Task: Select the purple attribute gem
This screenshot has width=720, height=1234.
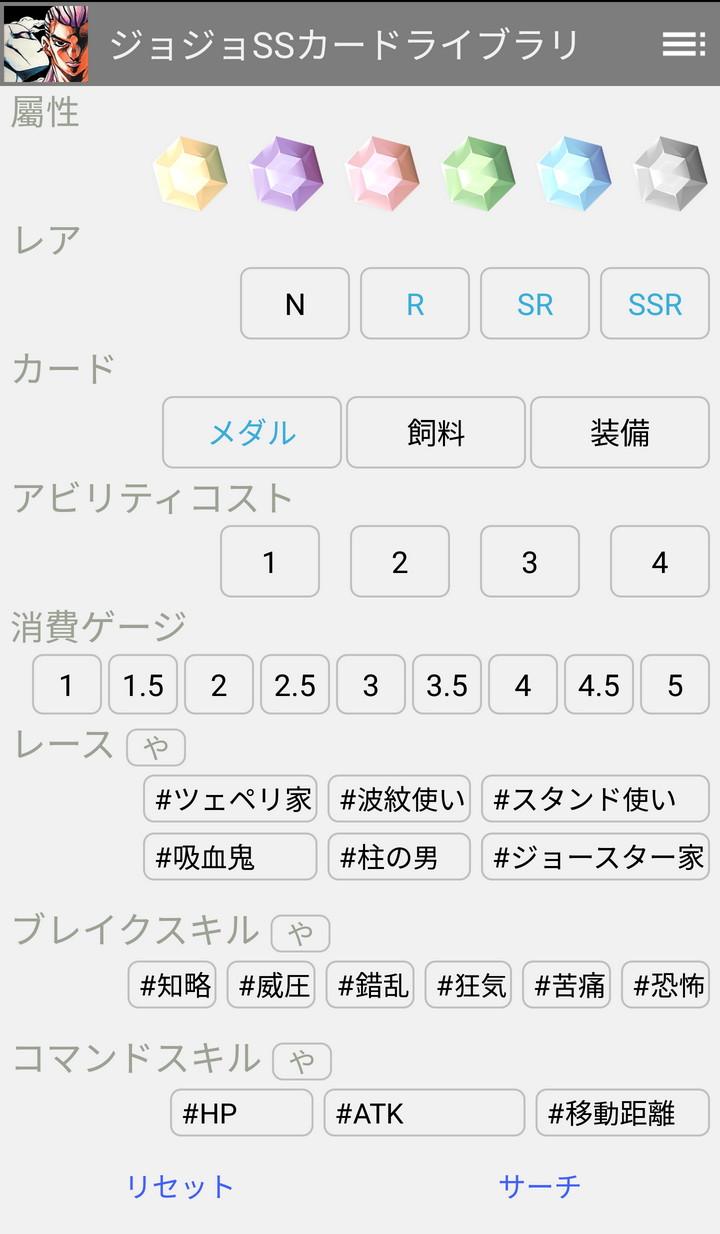Action: 286,174
